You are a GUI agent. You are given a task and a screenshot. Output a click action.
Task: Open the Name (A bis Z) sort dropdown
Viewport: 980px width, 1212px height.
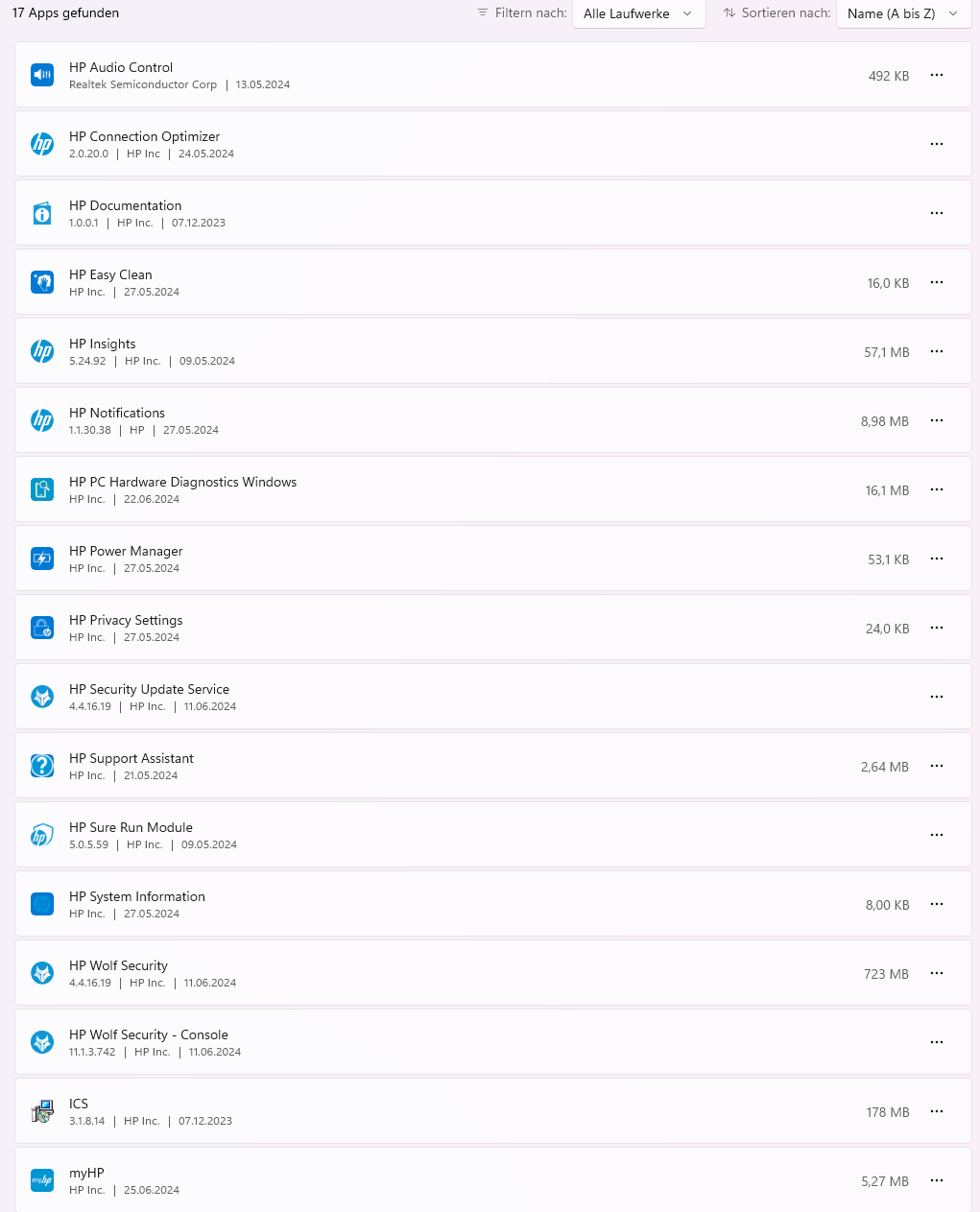[903, 13]
